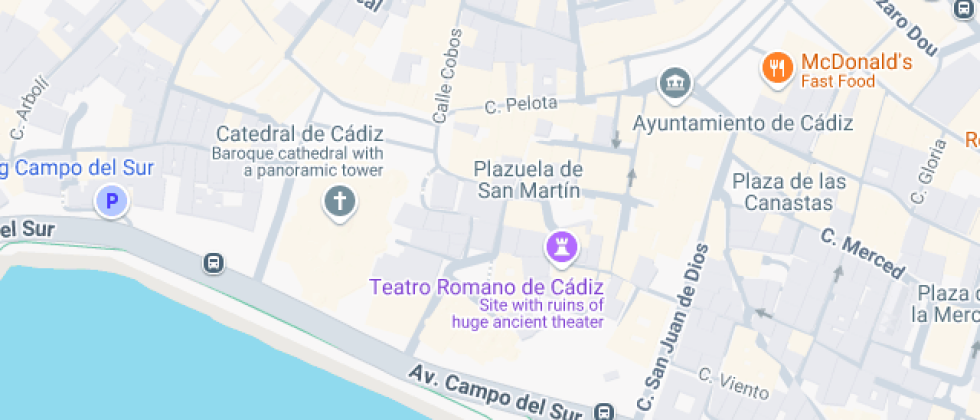Tap the bus stop icon near the cathedral
This screenshot has height=420, width=980.
coord(213,264)
